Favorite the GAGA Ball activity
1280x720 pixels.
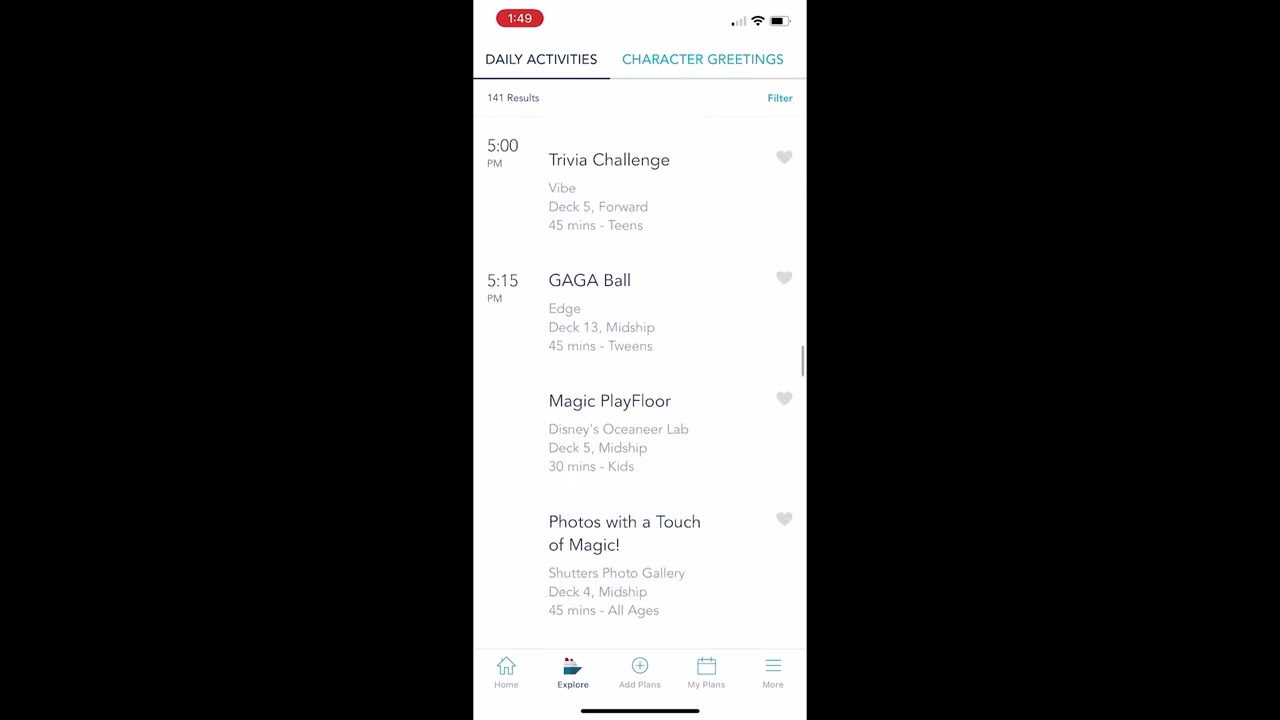pyautogui.click(x=784, y=278)
